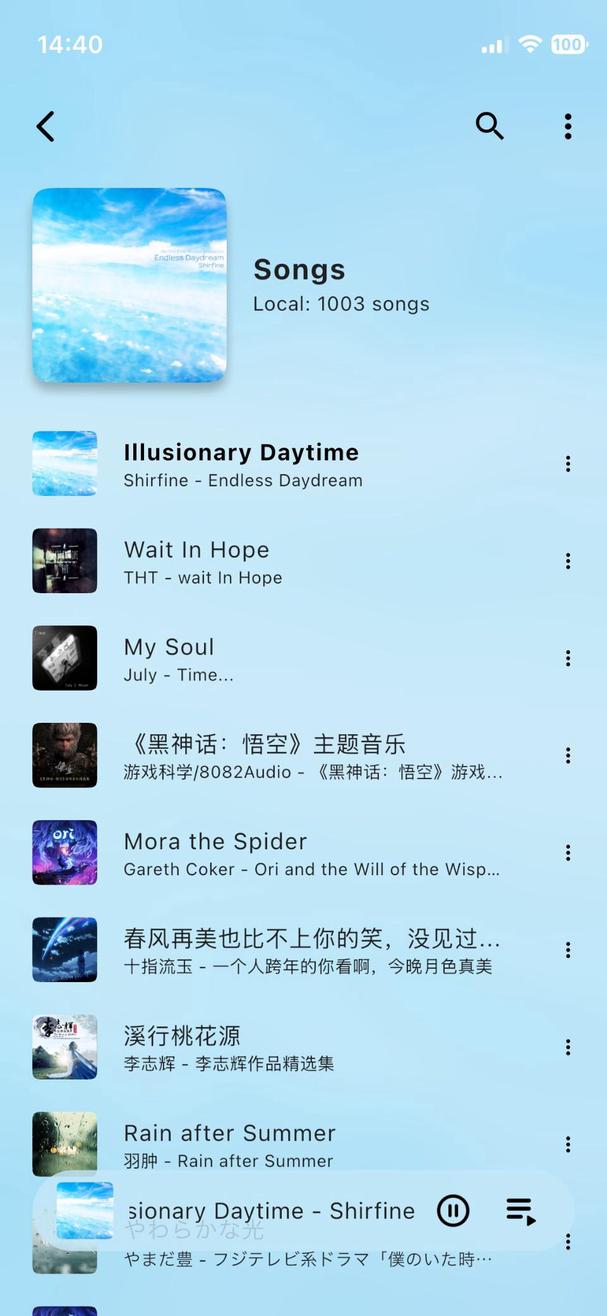607x1316 pixels.
Task: Open more options for Illusionary Daytime
Action: pos(568,464)
